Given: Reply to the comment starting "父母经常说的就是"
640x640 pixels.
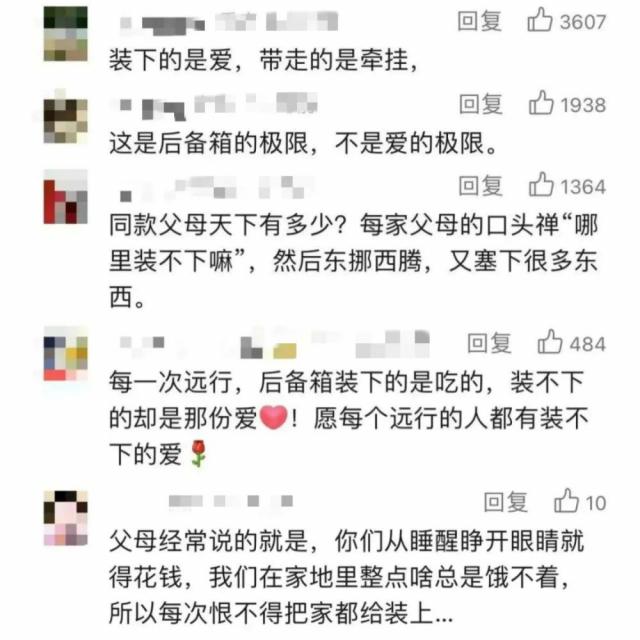Looking at the screenshot, I should pyautogui.click(x=505, y=501).
